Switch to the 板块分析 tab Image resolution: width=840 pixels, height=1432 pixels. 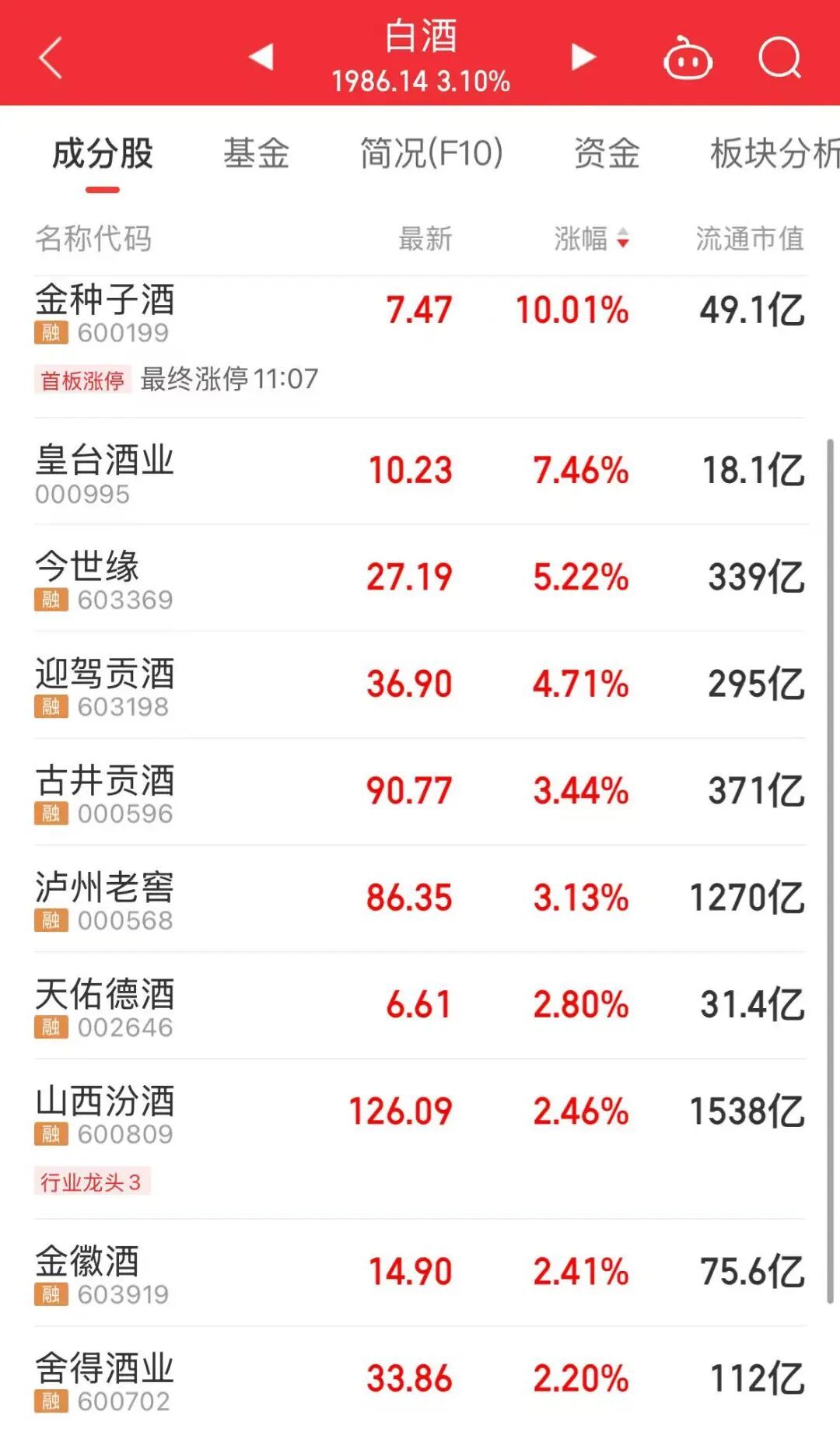775,153
